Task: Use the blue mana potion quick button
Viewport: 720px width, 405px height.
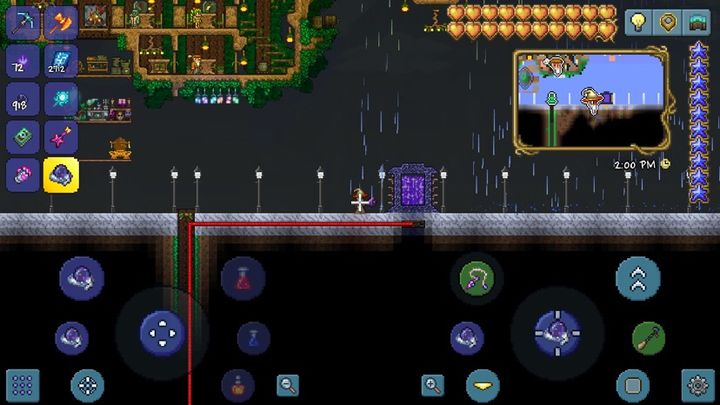Action: click(x=253, y=338)
